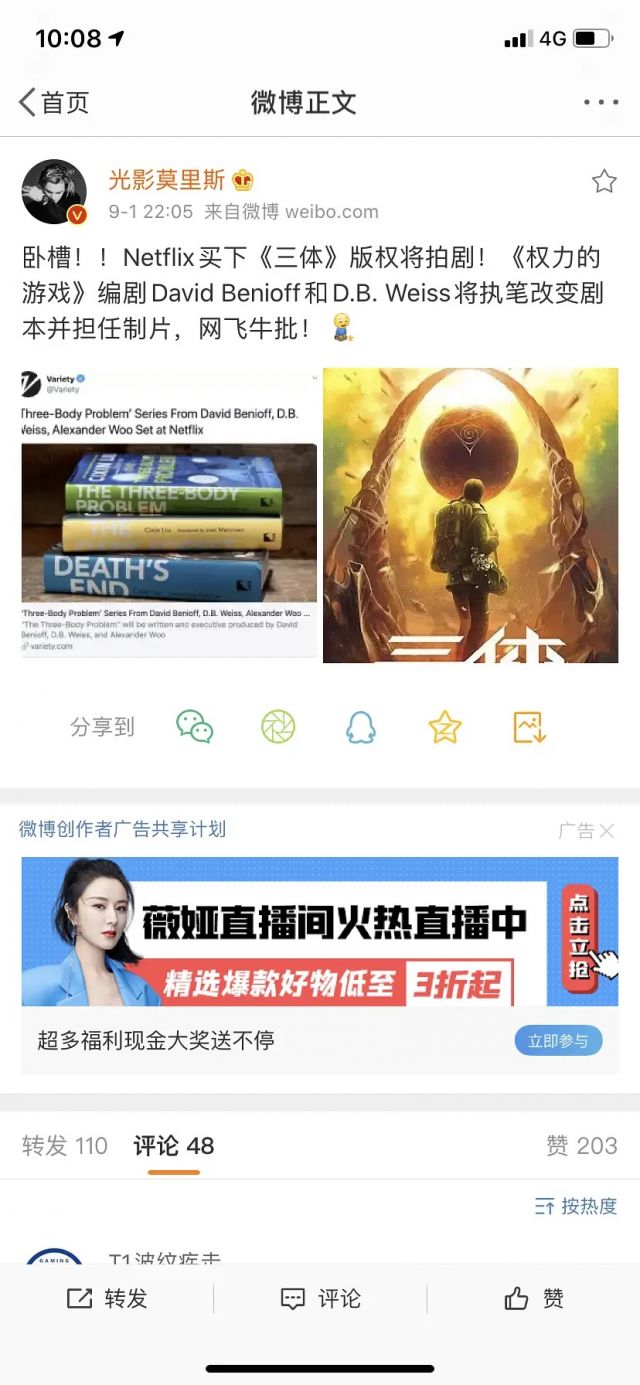The width and height of the screenshot is (640, 1385).
Task: Repost with bottom 转发 button
Action: (107, 1298)
